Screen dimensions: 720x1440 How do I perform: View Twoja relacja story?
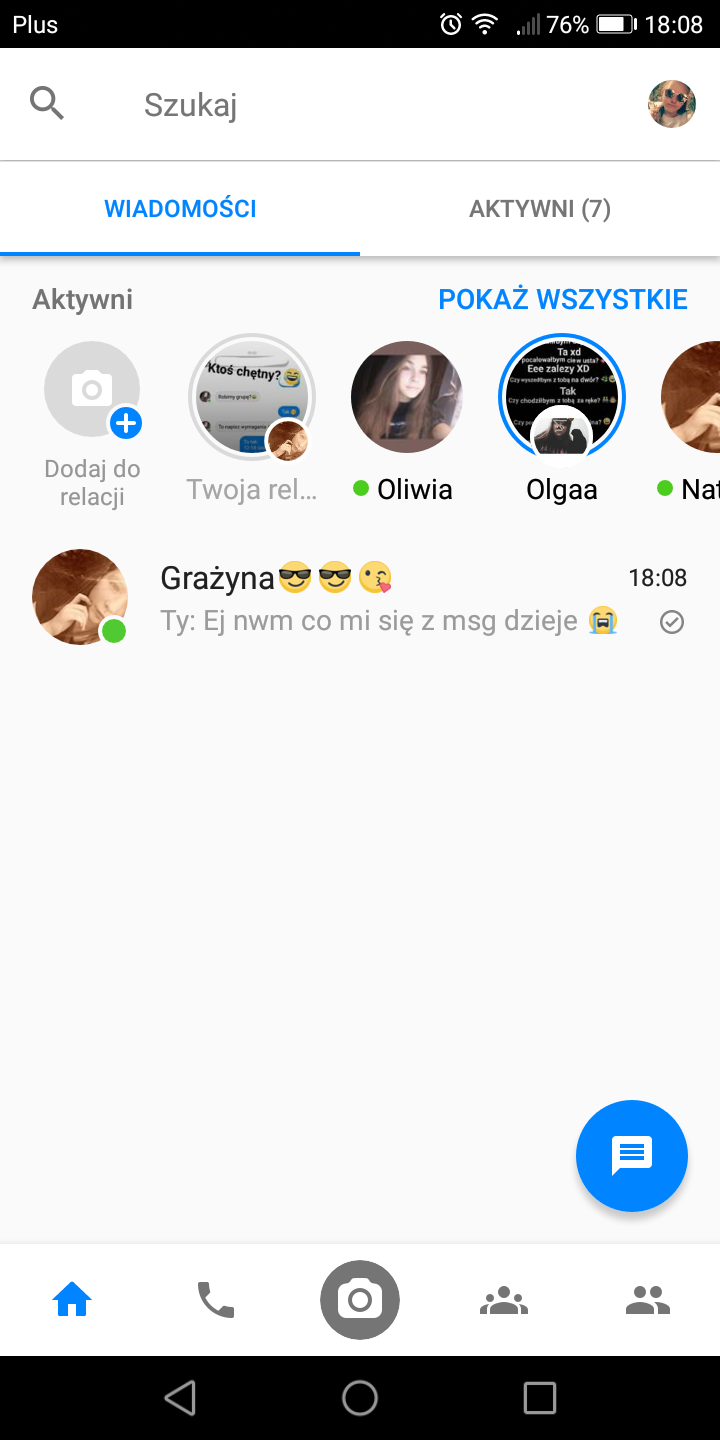click(x=252, y=397)
